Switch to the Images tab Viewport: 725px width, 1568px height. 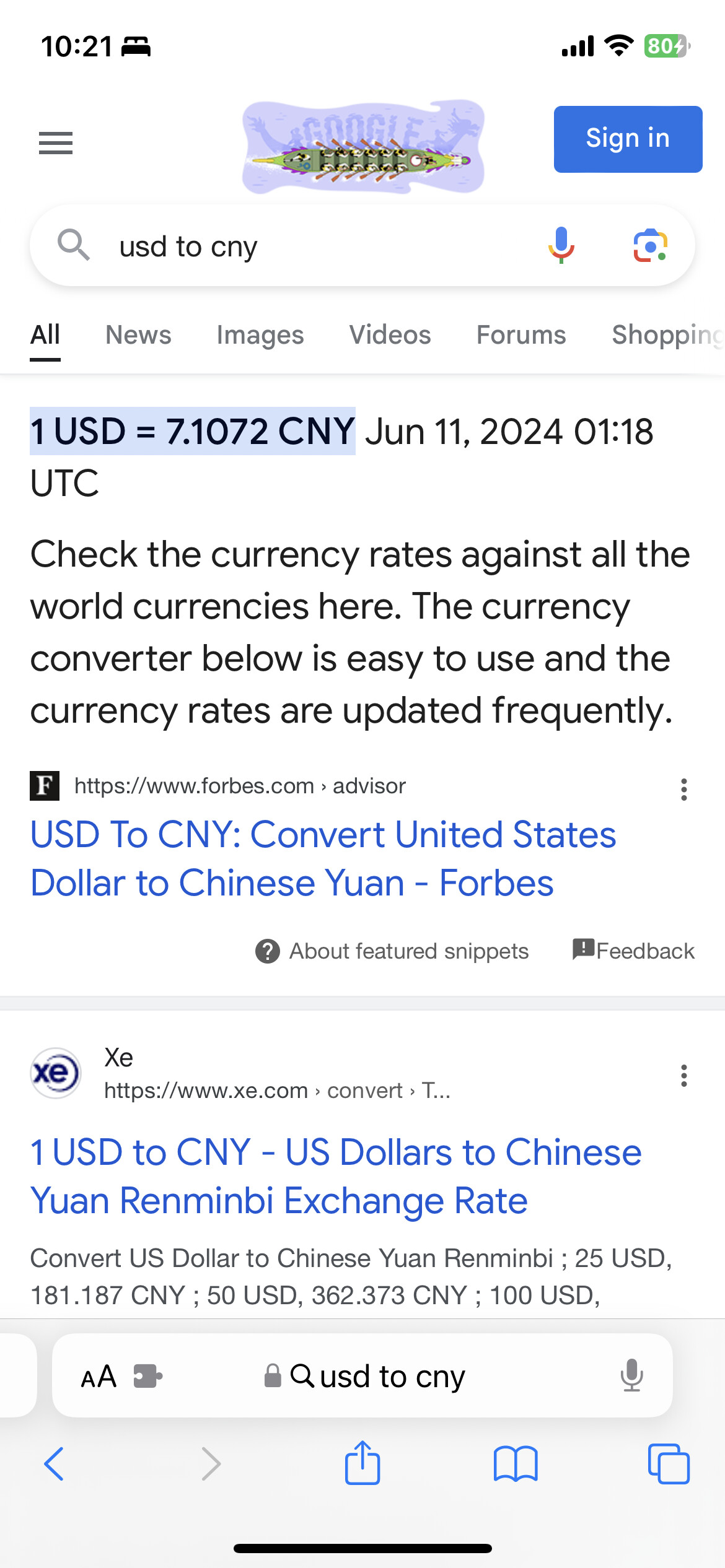tap(260, 334)
